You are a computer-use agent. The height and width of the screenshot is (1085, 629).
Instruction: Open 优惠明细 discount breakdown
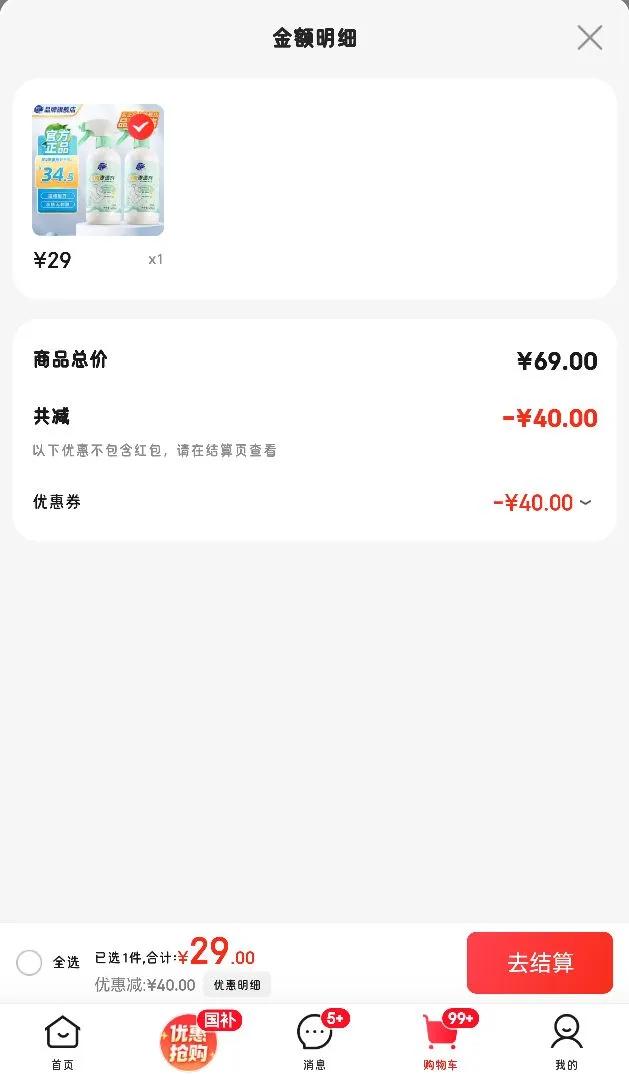tap(237, 985)
